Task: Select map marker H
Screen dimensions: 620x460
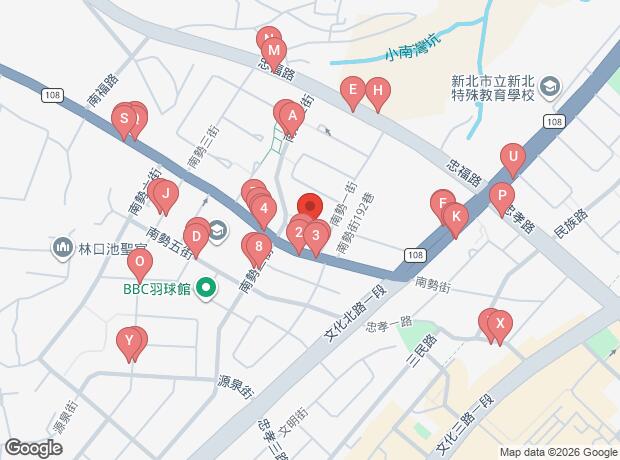Action: 377,93
